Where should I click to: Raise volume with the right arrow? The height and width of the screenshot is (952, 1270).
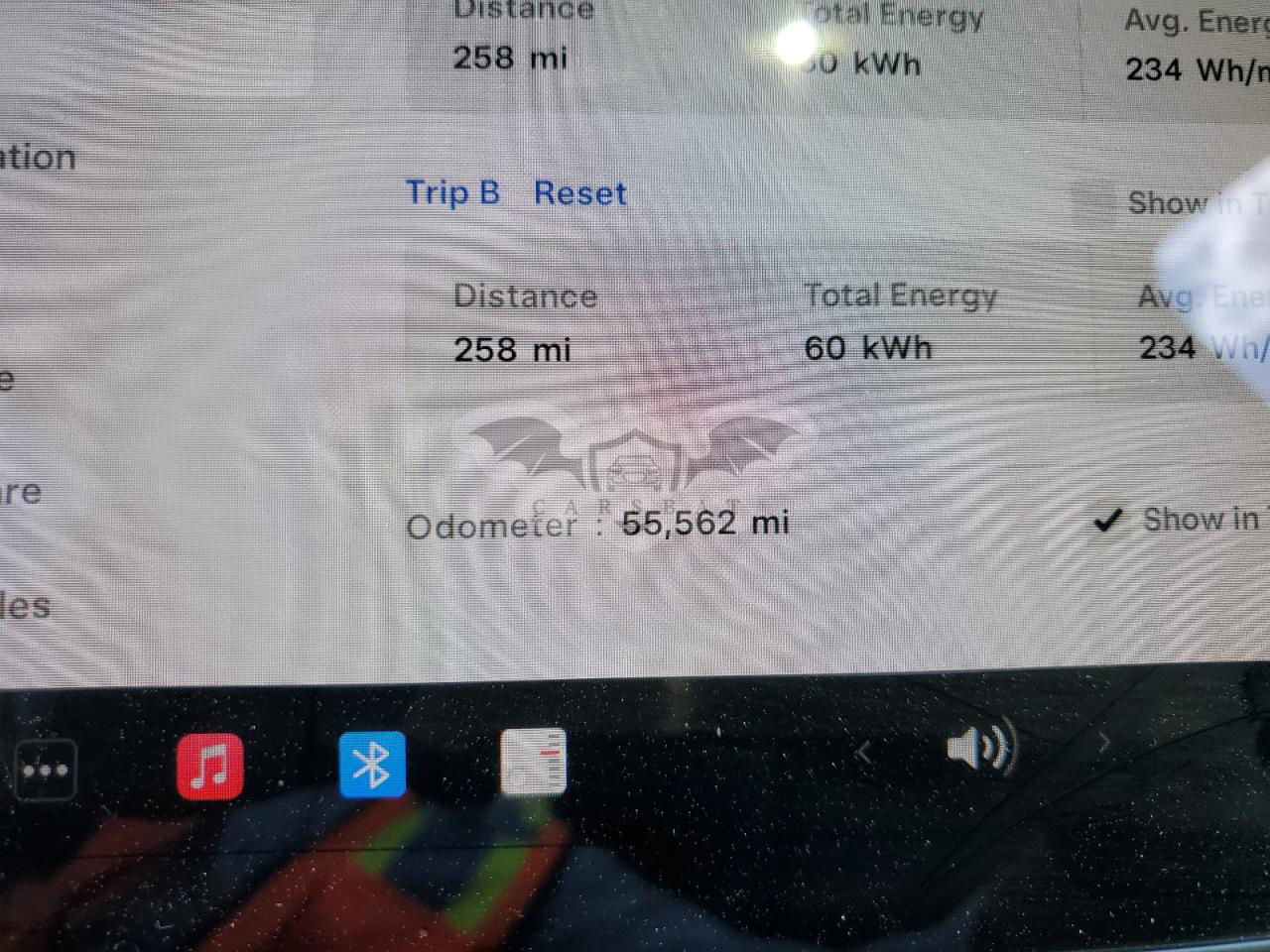pos(1103,741)
